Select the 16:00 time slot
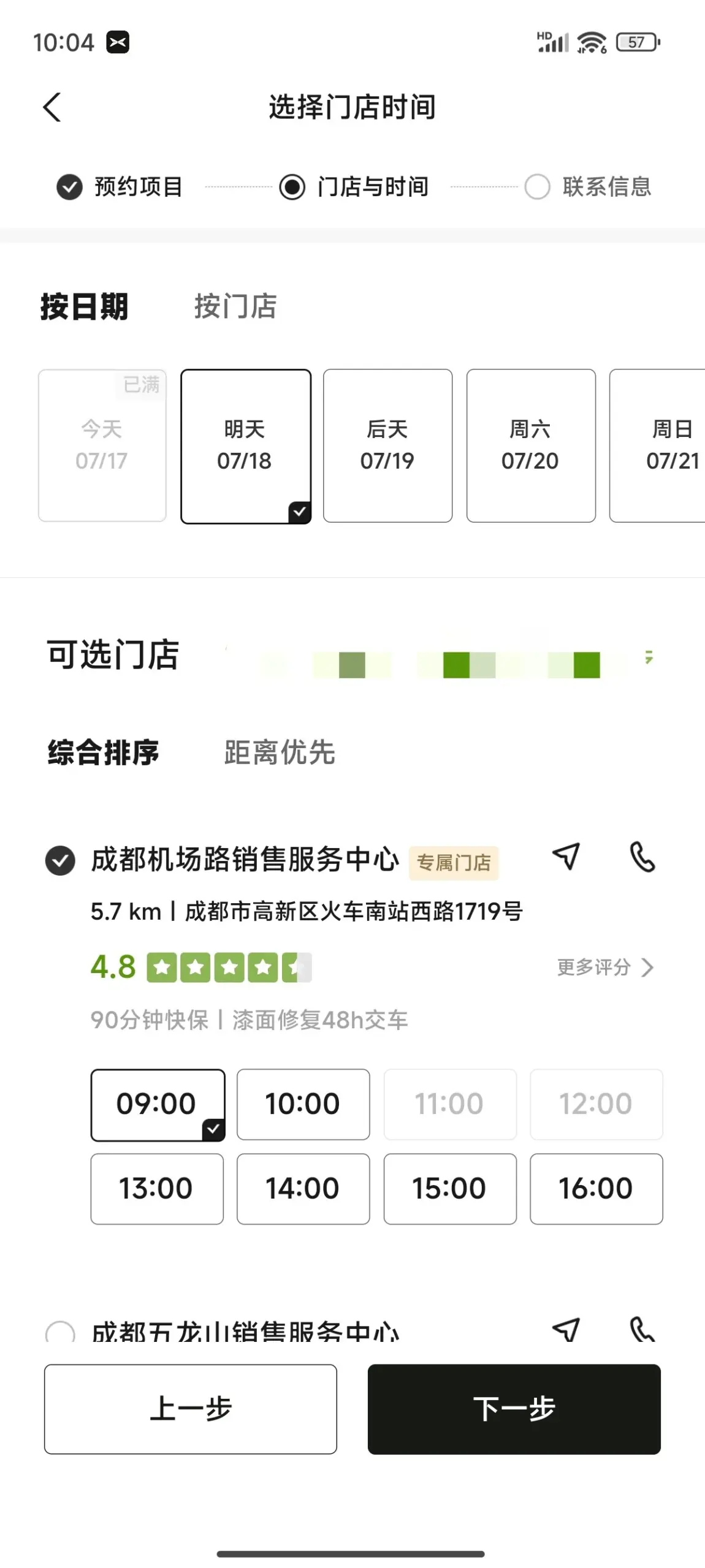Screen dimensions: 705x1568 [x=596, y=1189]
